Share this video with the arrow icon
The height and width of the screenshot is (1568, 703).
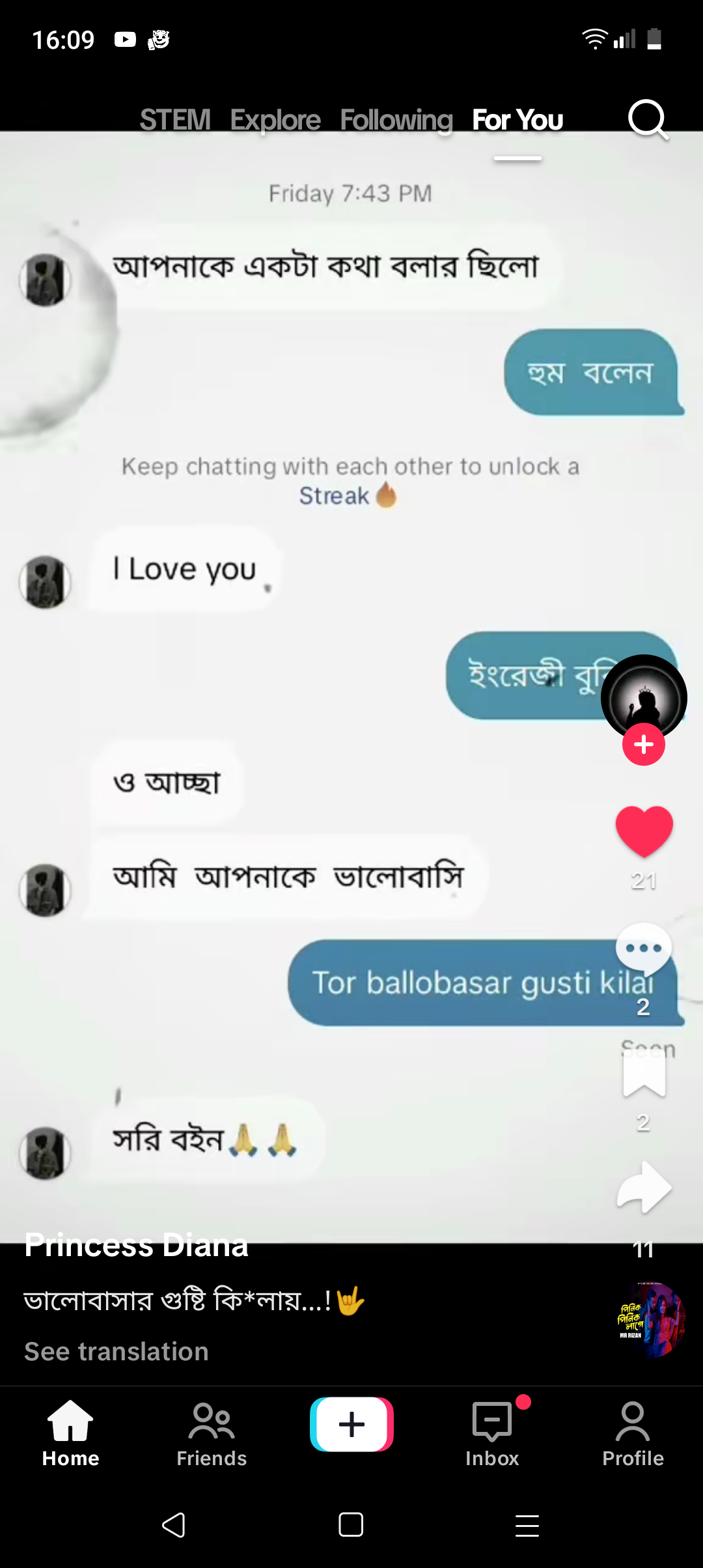pos(644,1187)
